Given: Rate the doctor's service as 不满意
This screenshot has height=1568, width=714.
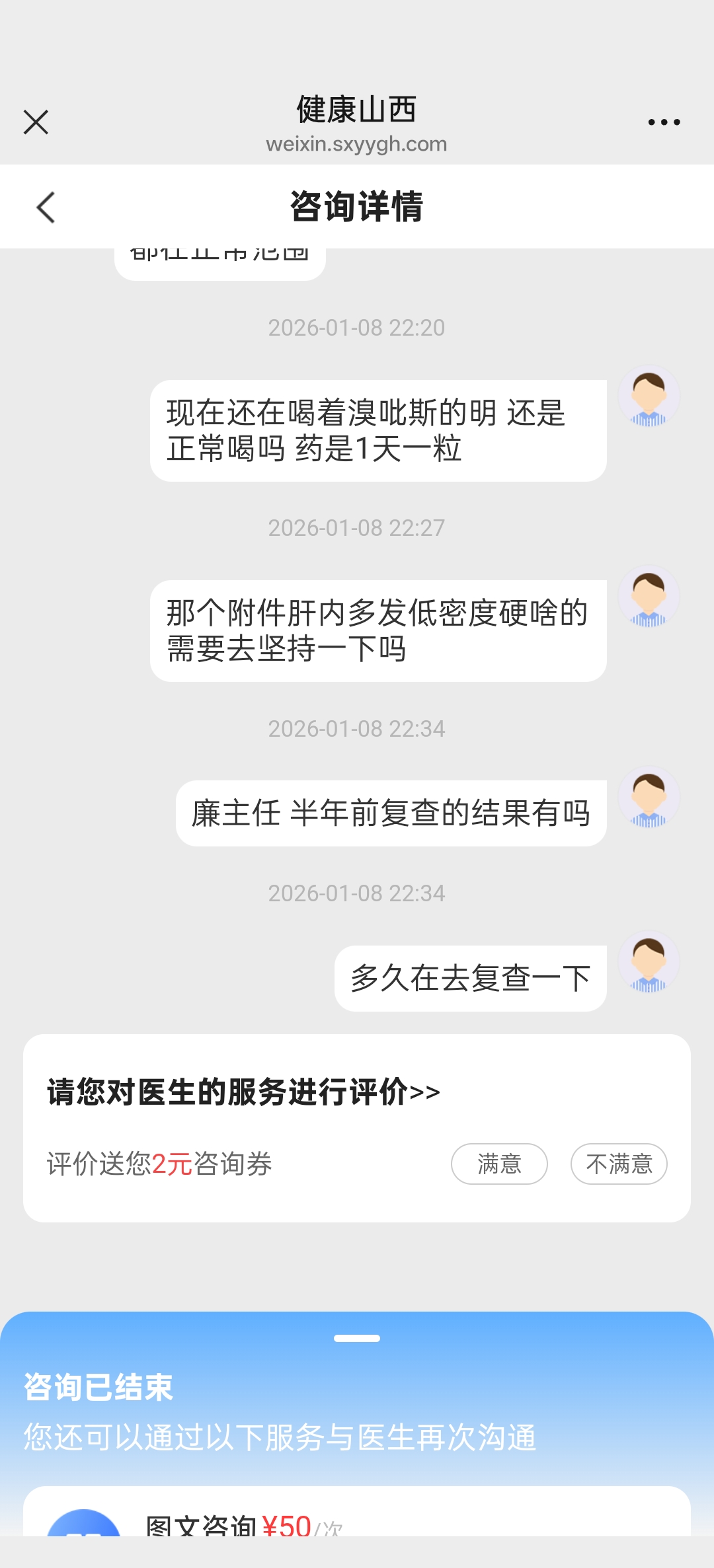Looking at the screenshot, I should (619, 1164).
